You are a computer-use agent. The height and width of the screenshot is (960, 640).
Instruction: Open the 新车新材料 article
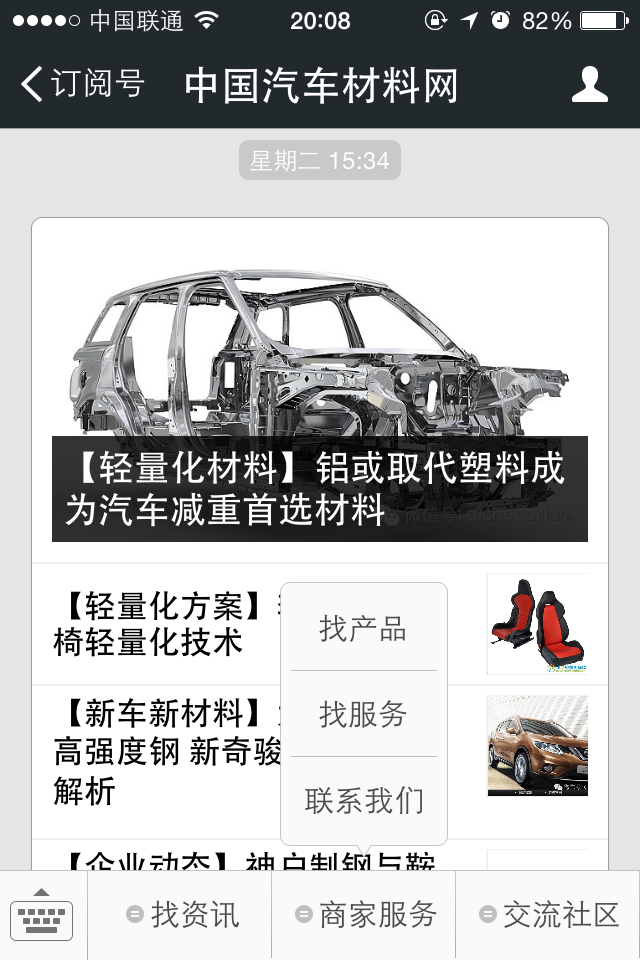click(160, 752)
